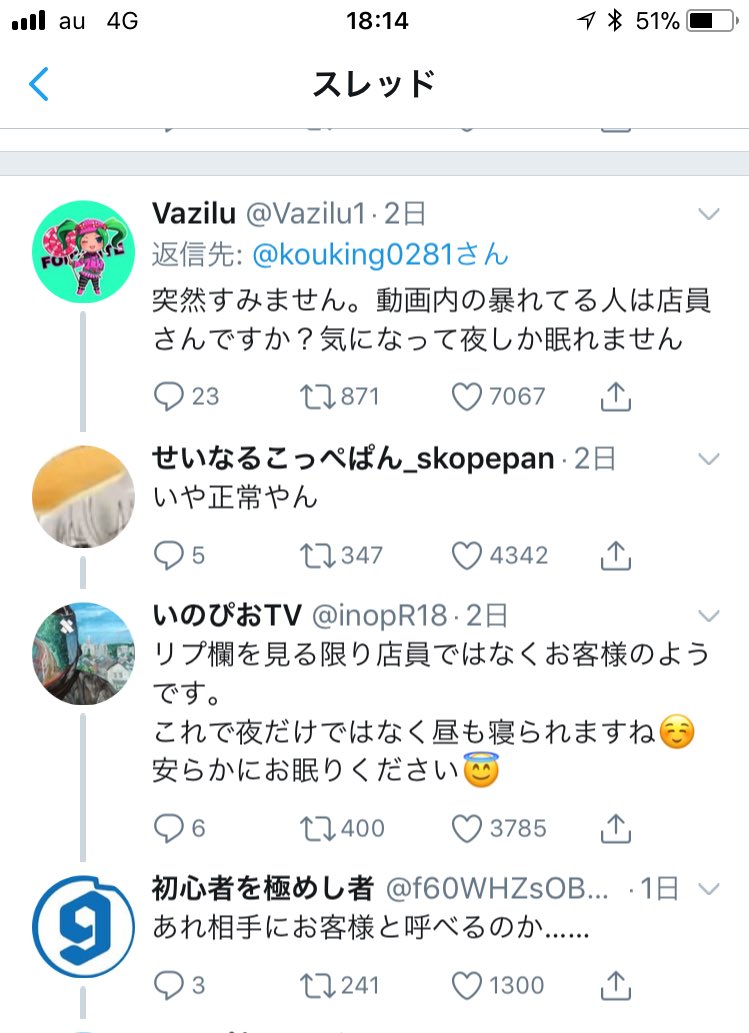Reply to Vazilu's tweet
Screen dimensions: 749x1033
(x=168, y=397)
